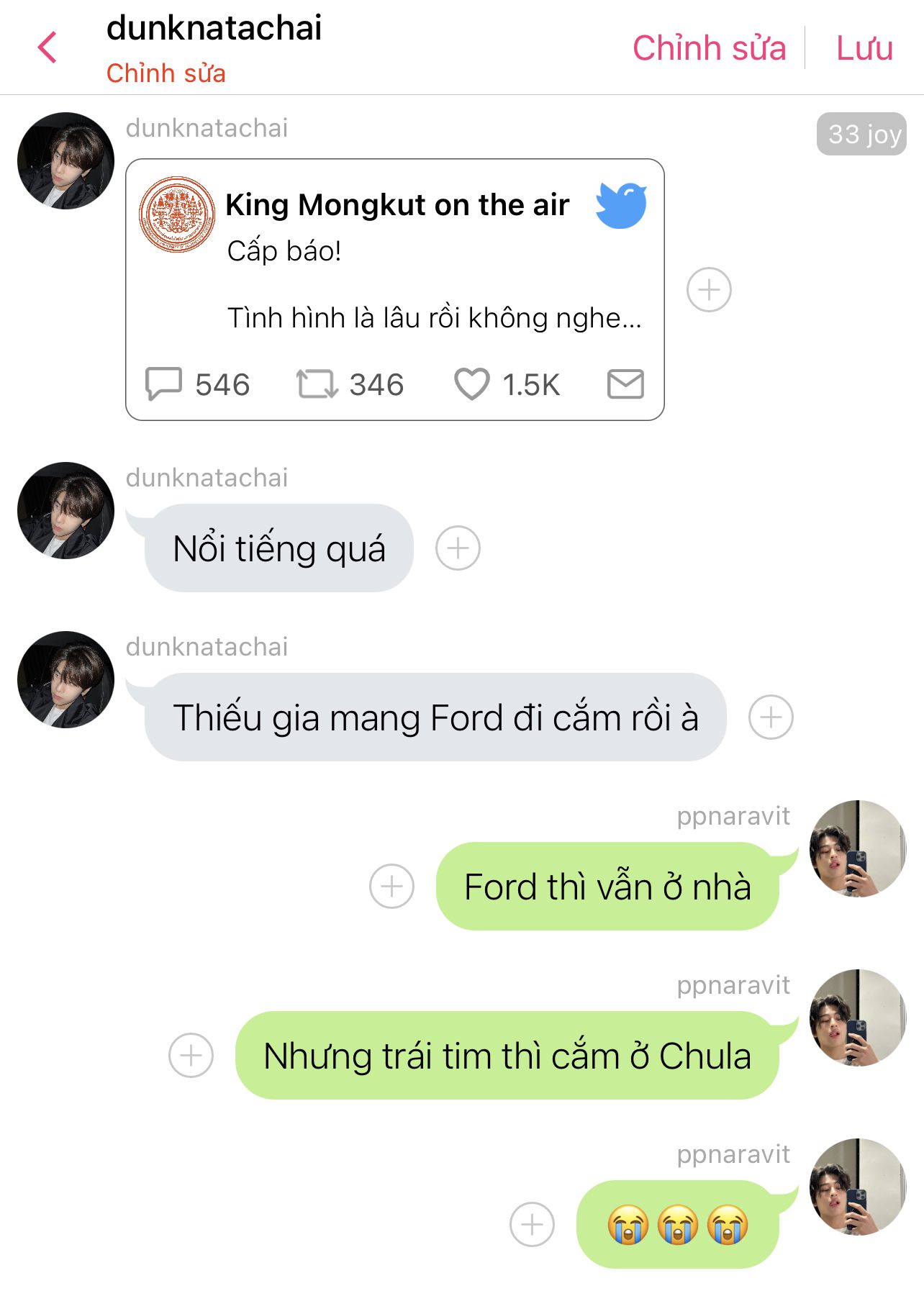924x1291 pixels.
Task: Select the "Nổi tiếng quá" message bubble
Action: pos(279,548)
